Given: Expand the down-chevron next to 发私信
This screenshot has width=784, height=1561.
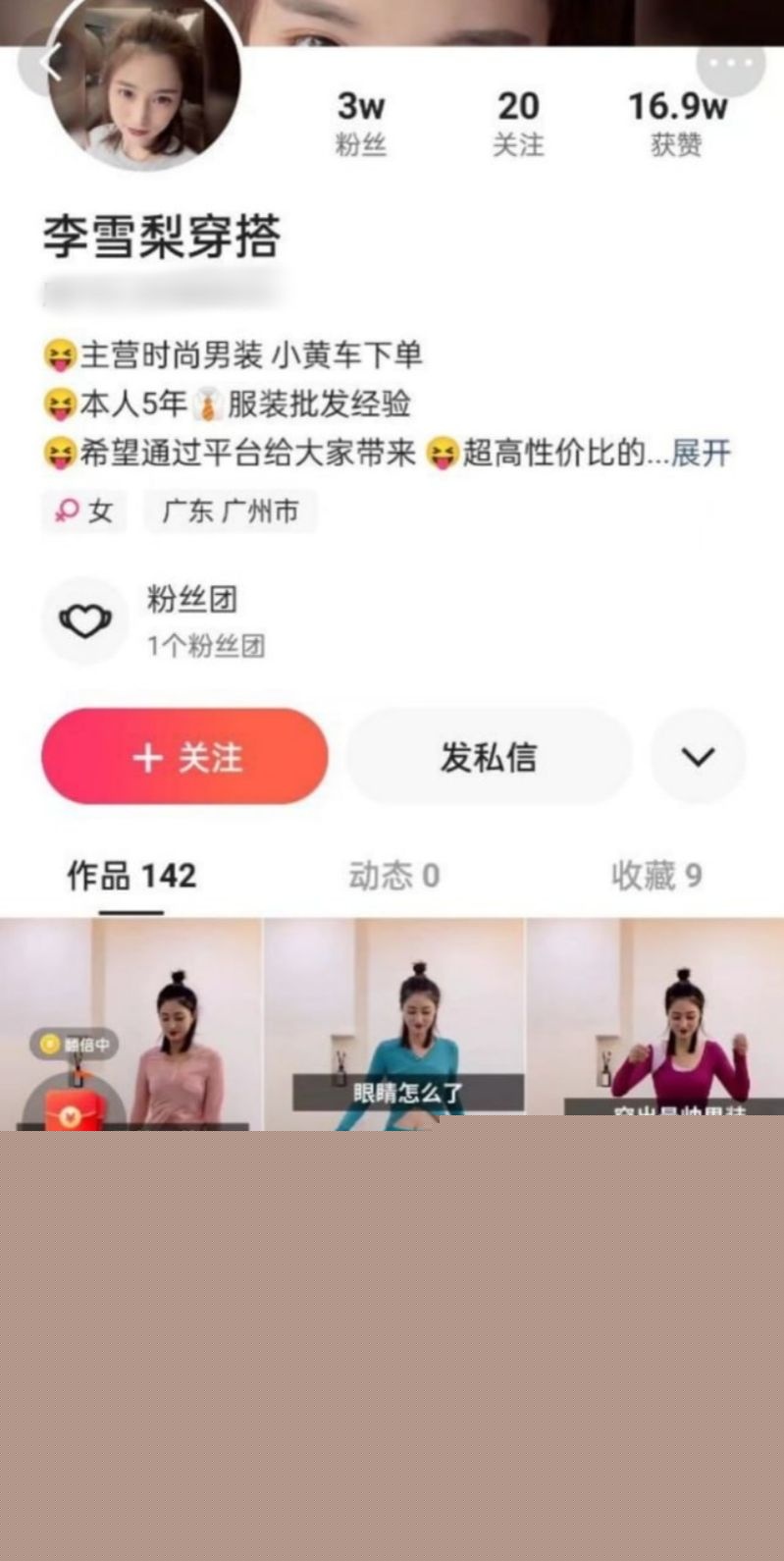Looking at the screenshot, I should click(698, 757).
